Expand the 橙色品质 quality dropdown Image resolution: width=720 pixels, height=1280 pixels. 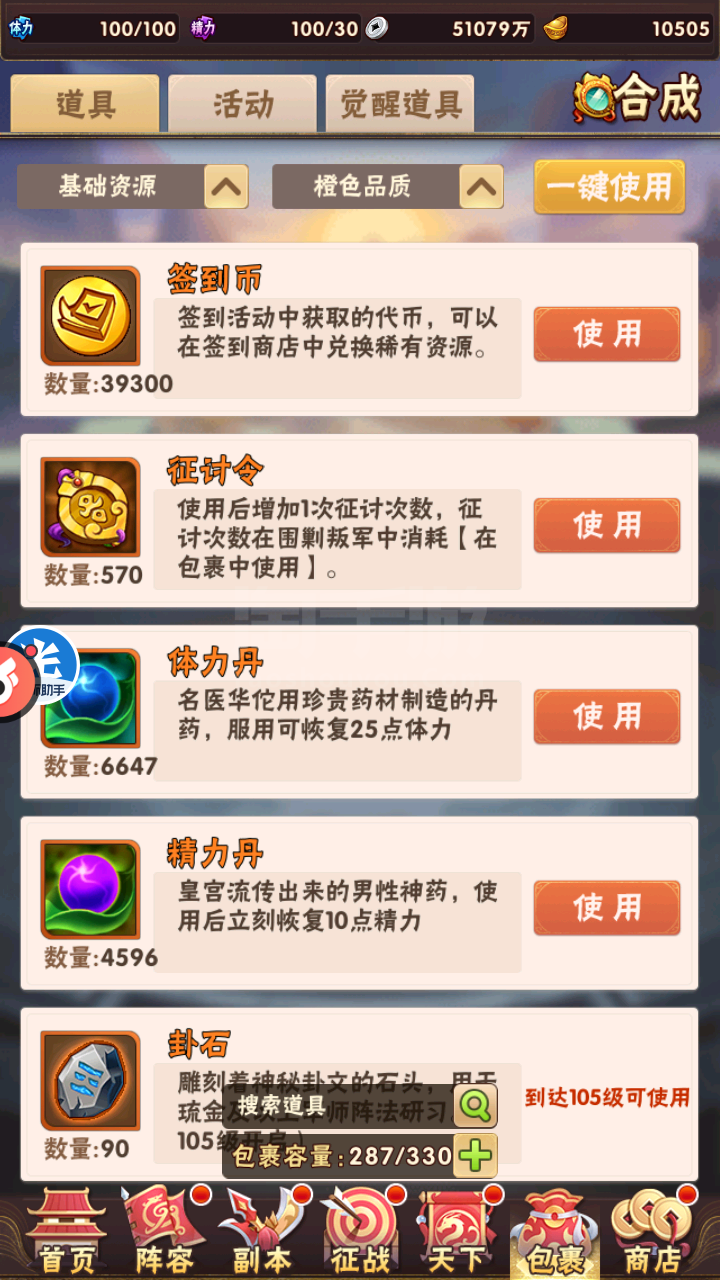click(x=481, y=186)
